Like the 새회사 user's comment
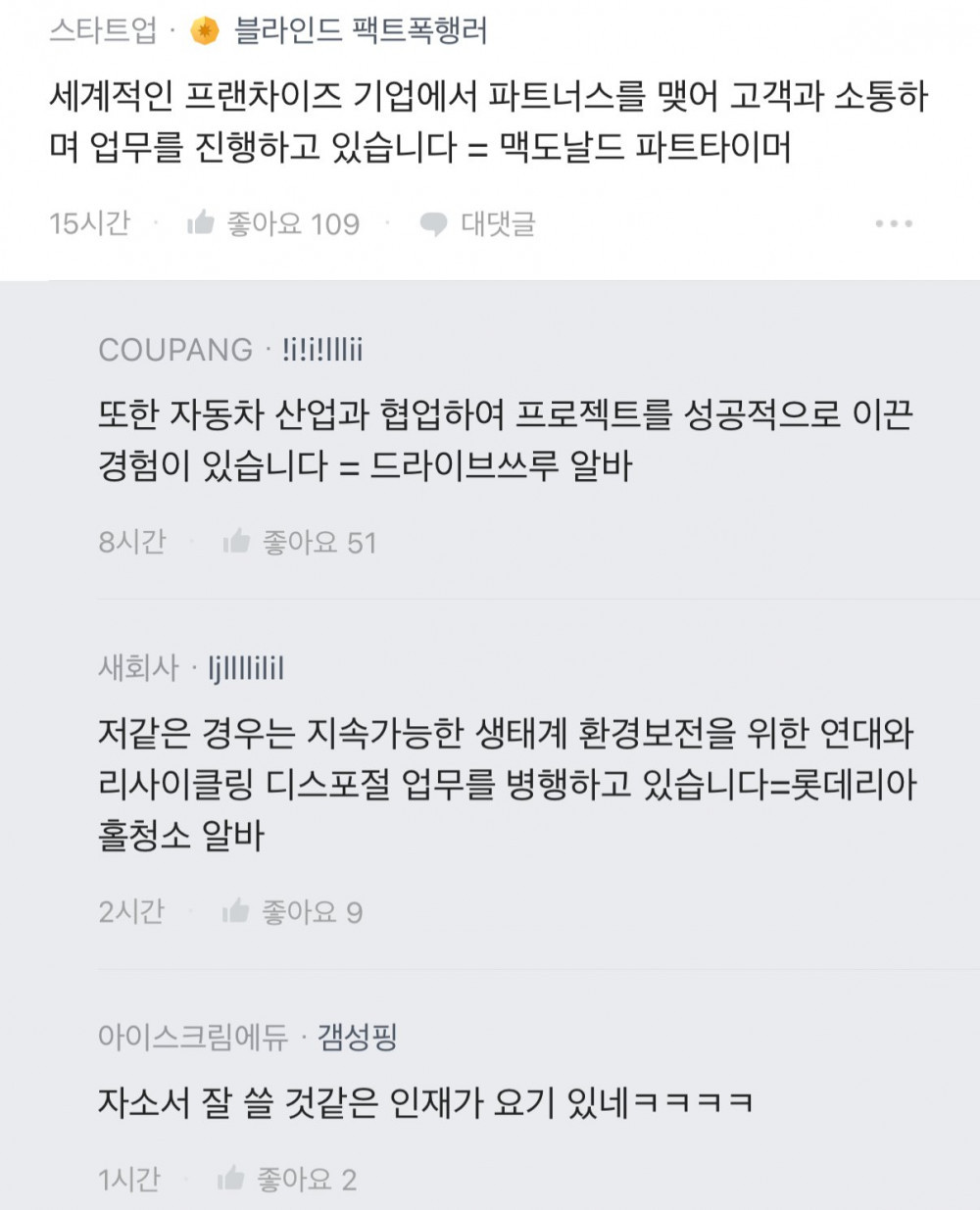Viewport: 980px width, 1210px height. [x=291, y=912]
